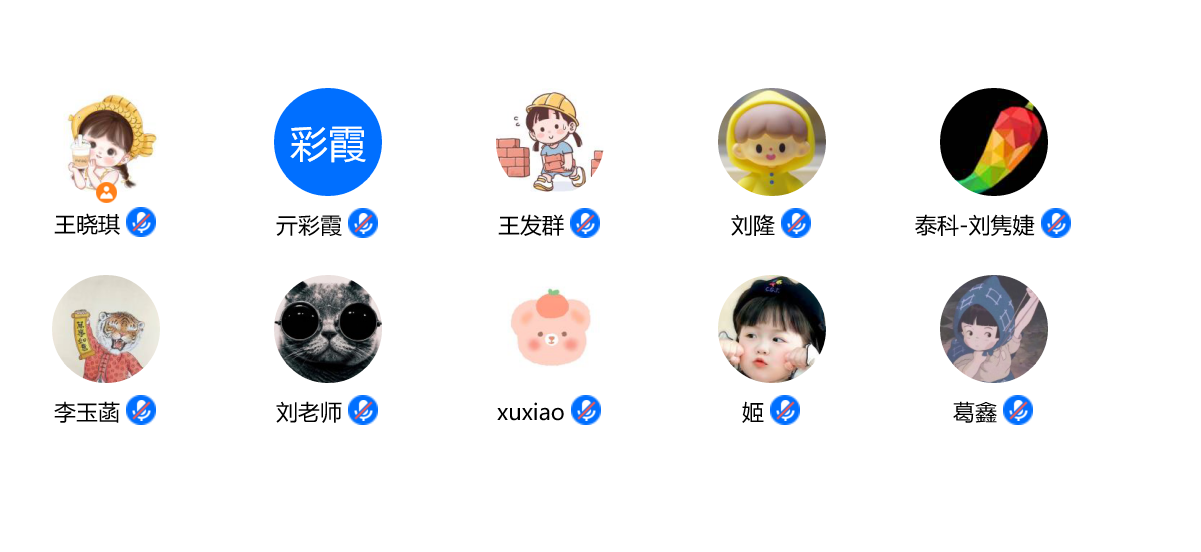Image resolution: width=1201 pixels, height=552 pixels.
Task: Open the tile for 泰科-刘隽婕
Action: pyautogui.click(x=994, y=142)
